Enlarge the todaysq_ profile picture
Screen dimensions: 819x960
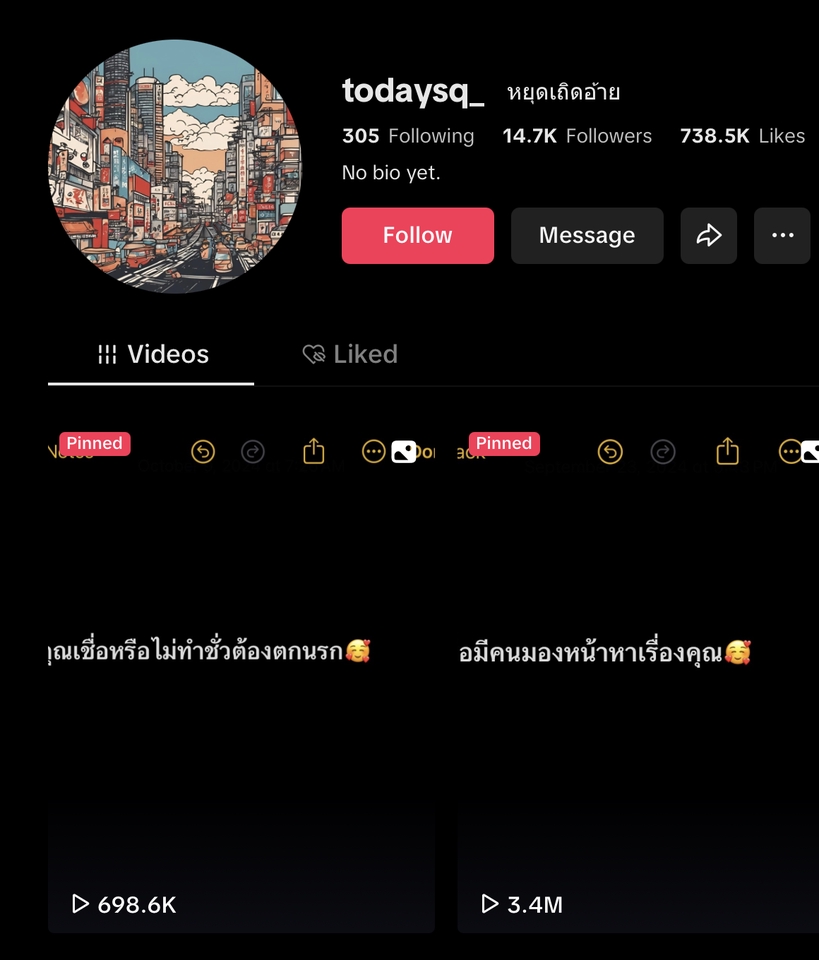click(x=175, y=167)
